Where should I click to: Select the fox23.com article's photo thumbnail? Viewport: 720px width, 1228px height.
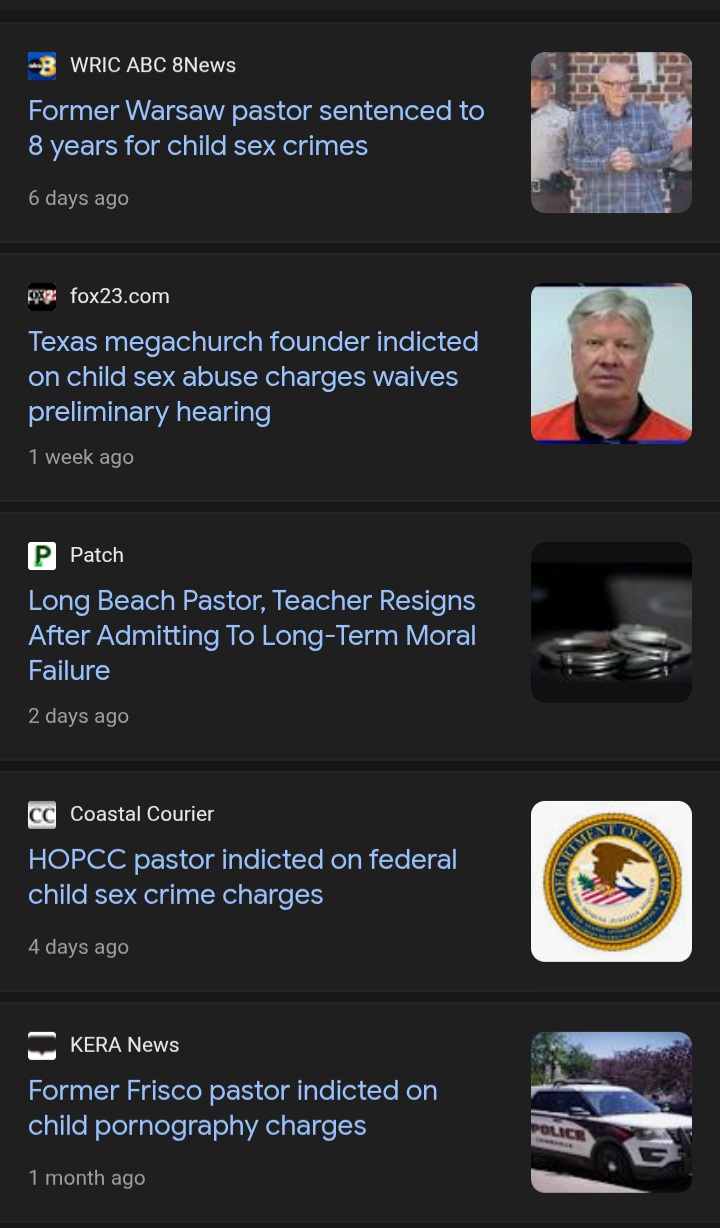611,363
